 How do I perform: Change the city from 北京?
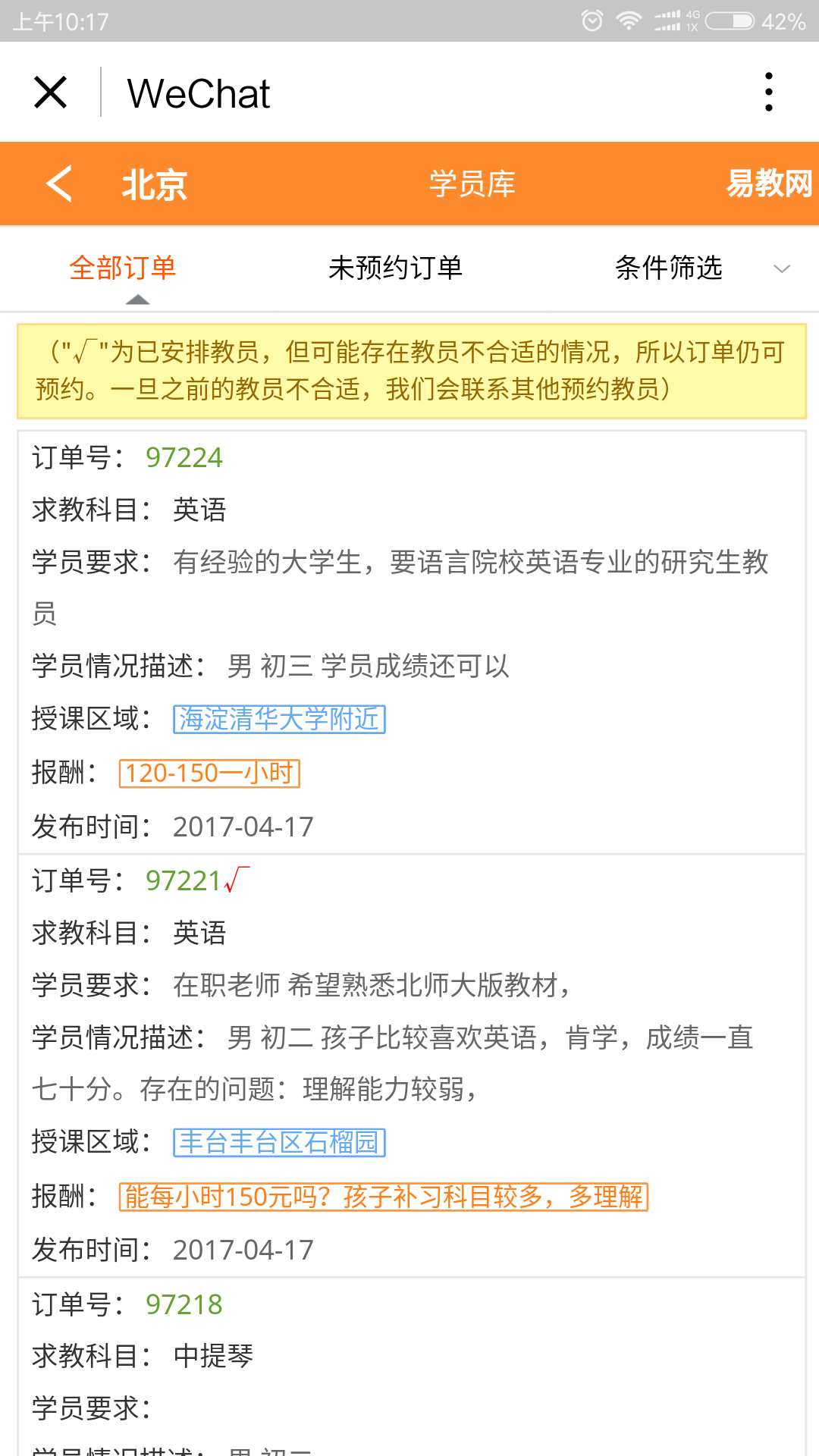pos(154,184)
